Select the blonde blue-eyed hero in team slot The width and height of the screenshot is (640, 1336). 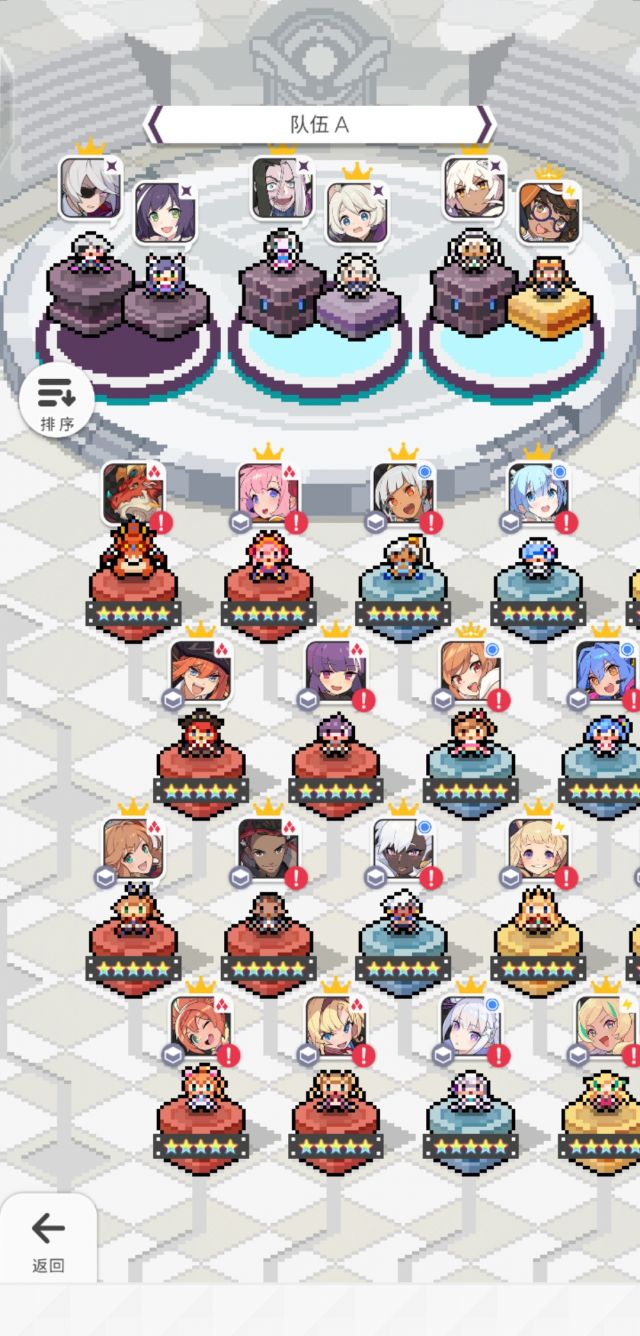[x=357, y=213]
